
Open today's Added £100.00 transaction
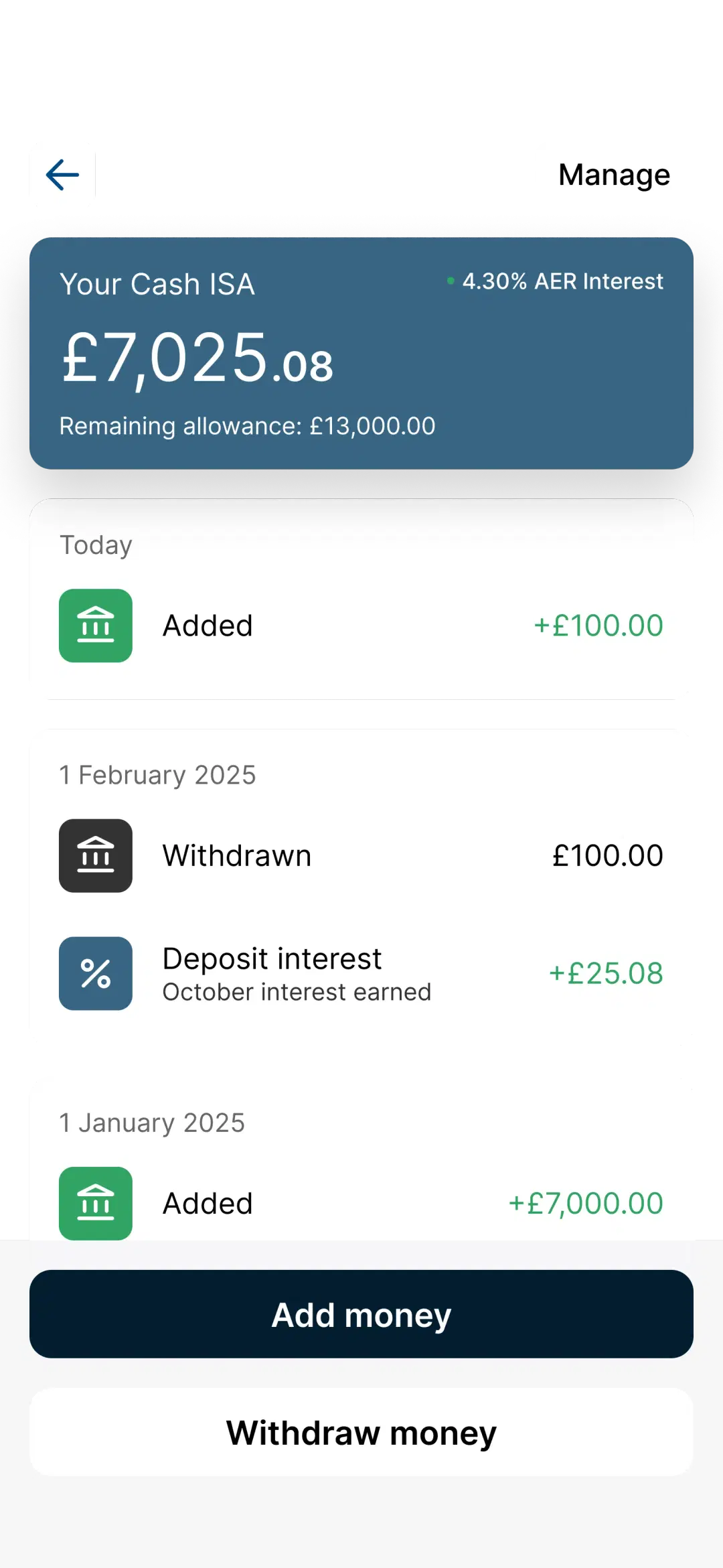click(x=361, y=626)
